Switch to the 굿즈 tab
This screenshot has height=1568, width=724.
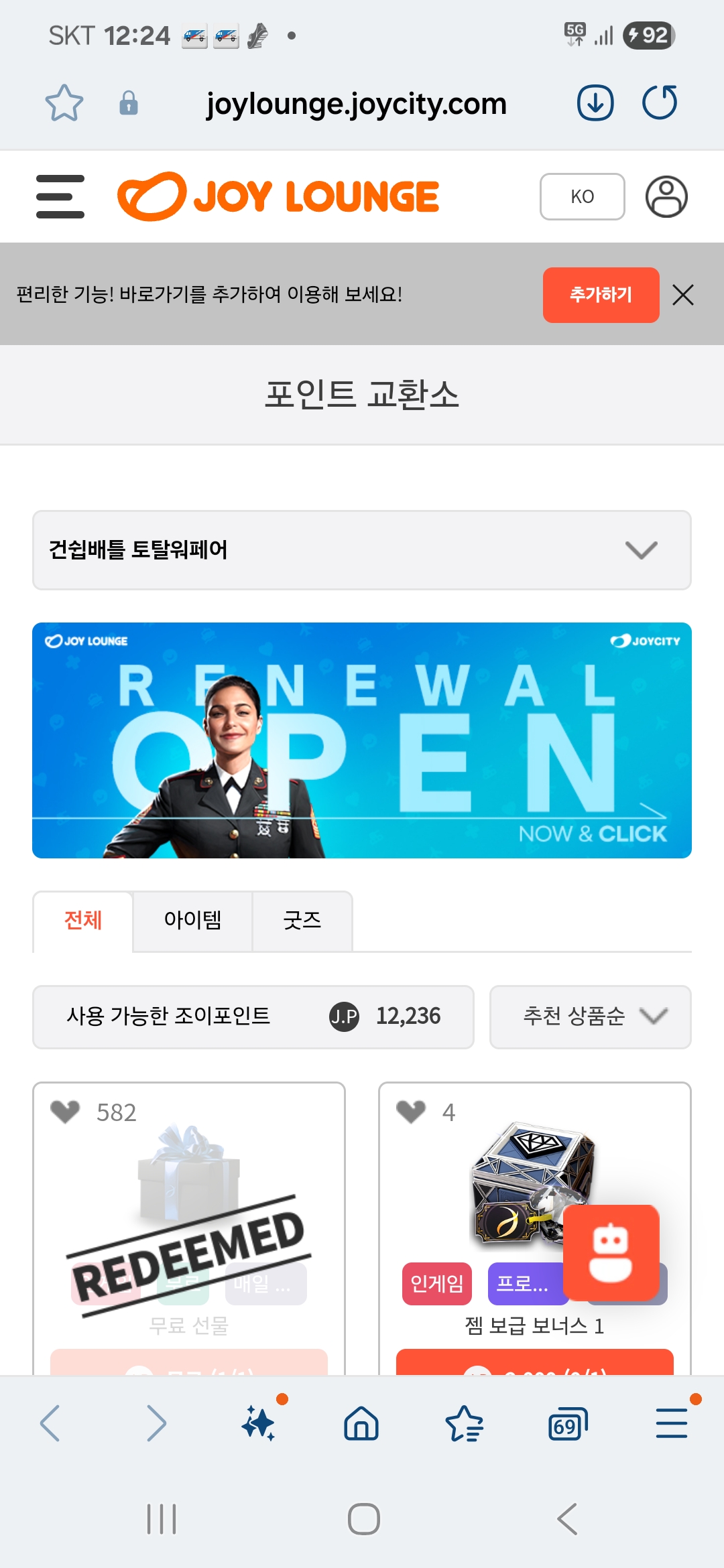click(x=302, y=921)
